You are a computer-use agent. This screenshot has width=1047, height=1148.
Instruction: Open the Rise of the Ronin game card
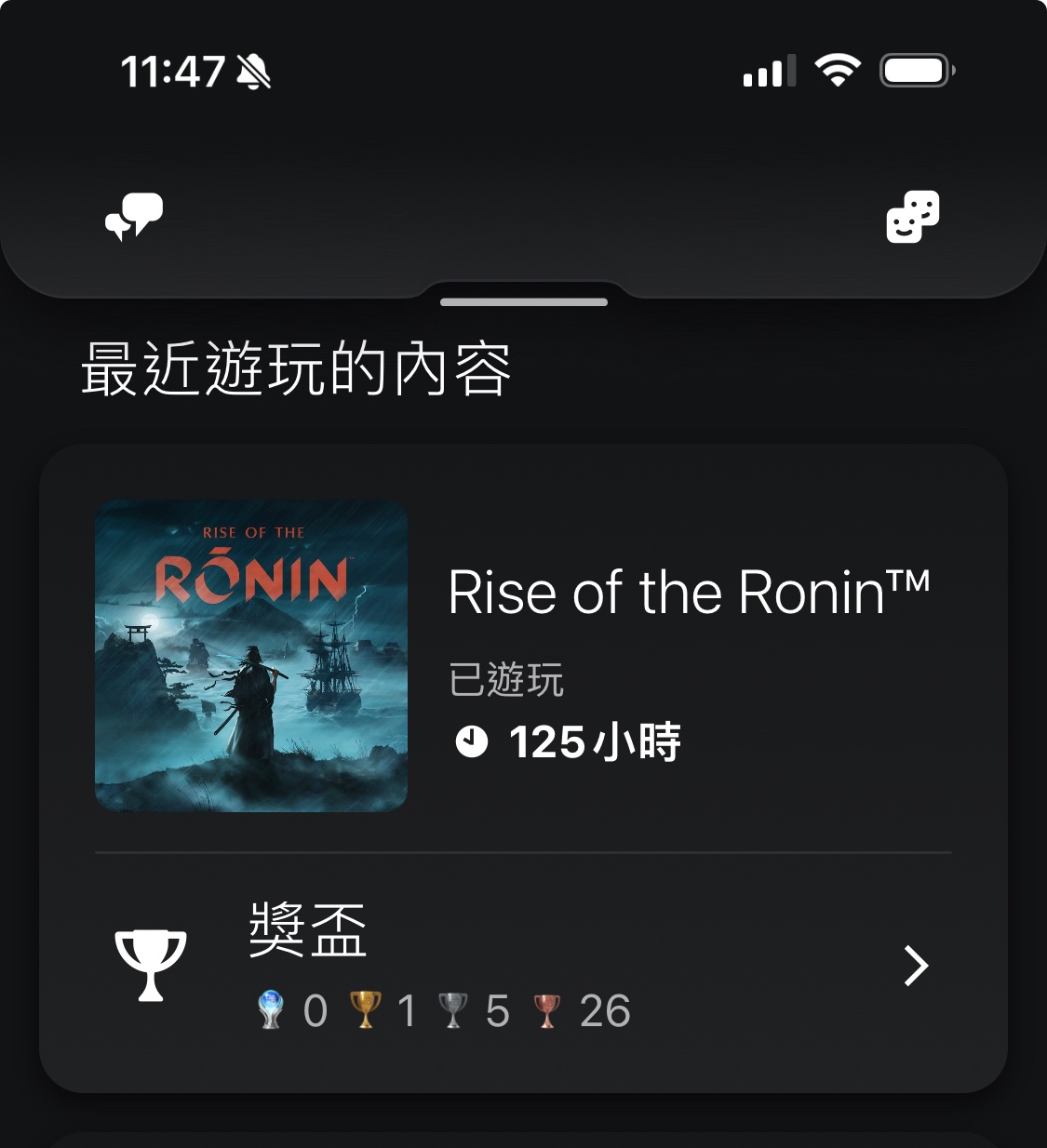(521, 655)
